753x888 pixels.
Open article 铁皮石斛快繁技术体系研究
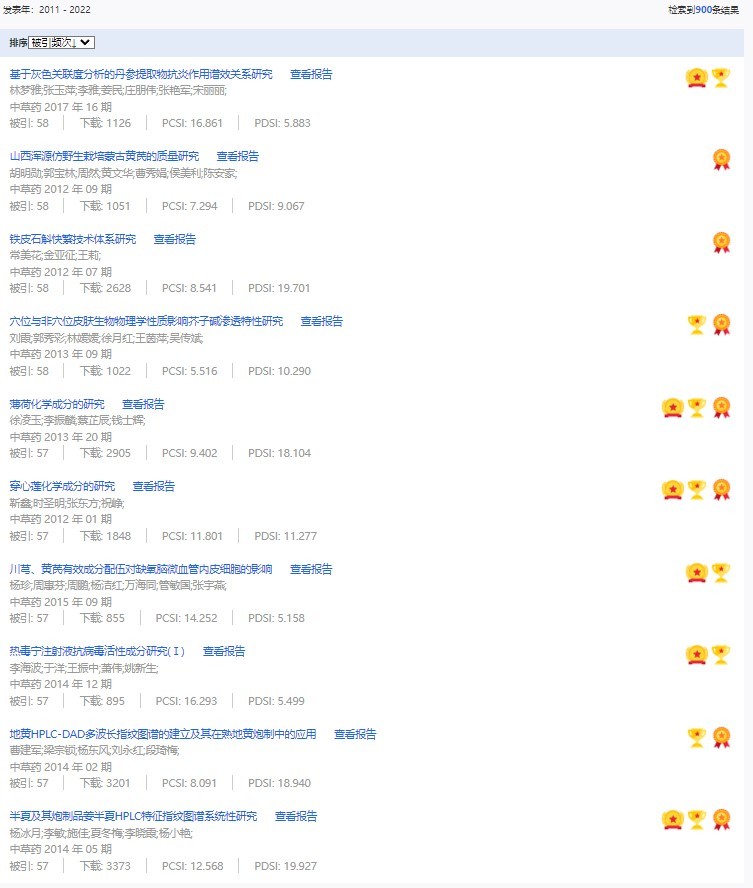tap(72, 239)
